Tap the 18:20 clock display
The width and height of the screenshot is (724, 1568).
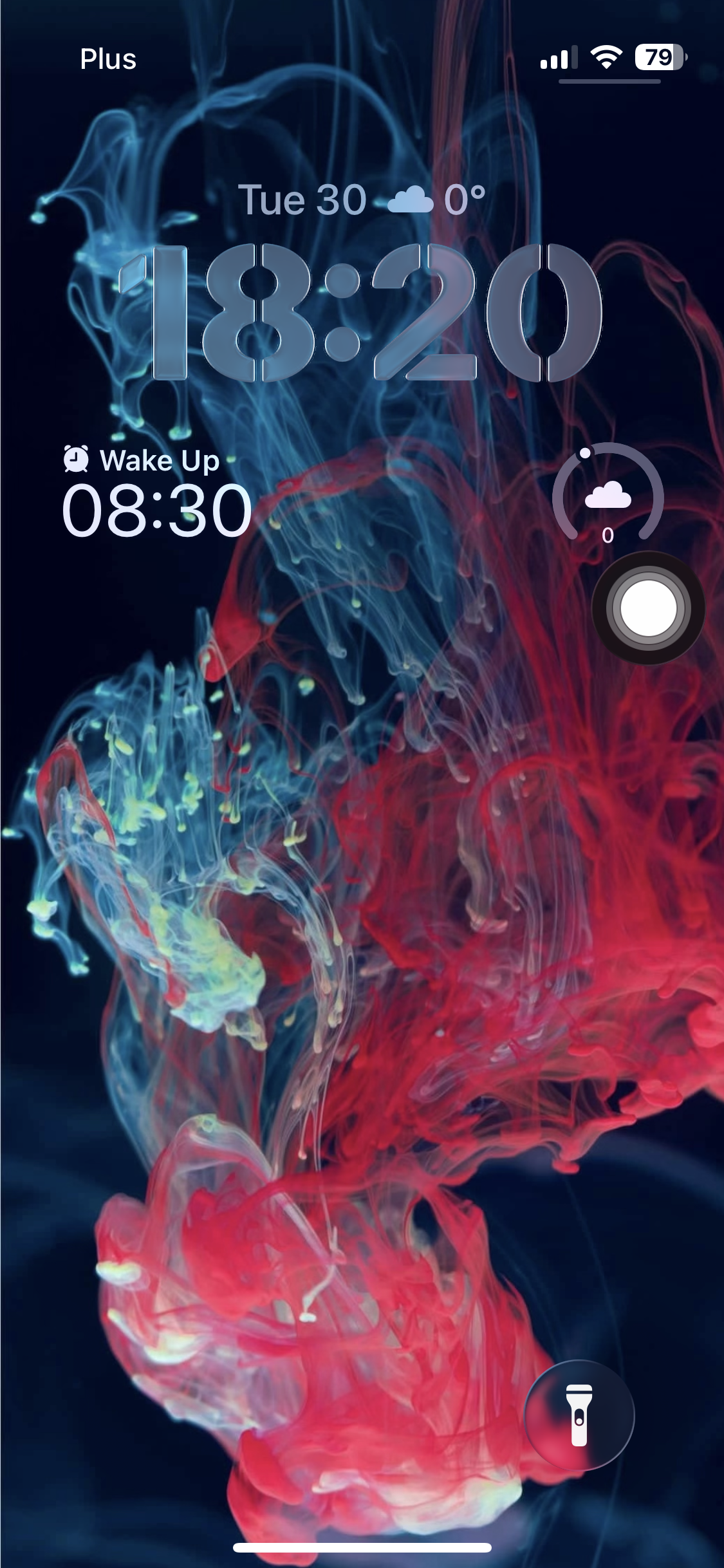(362, 315)
